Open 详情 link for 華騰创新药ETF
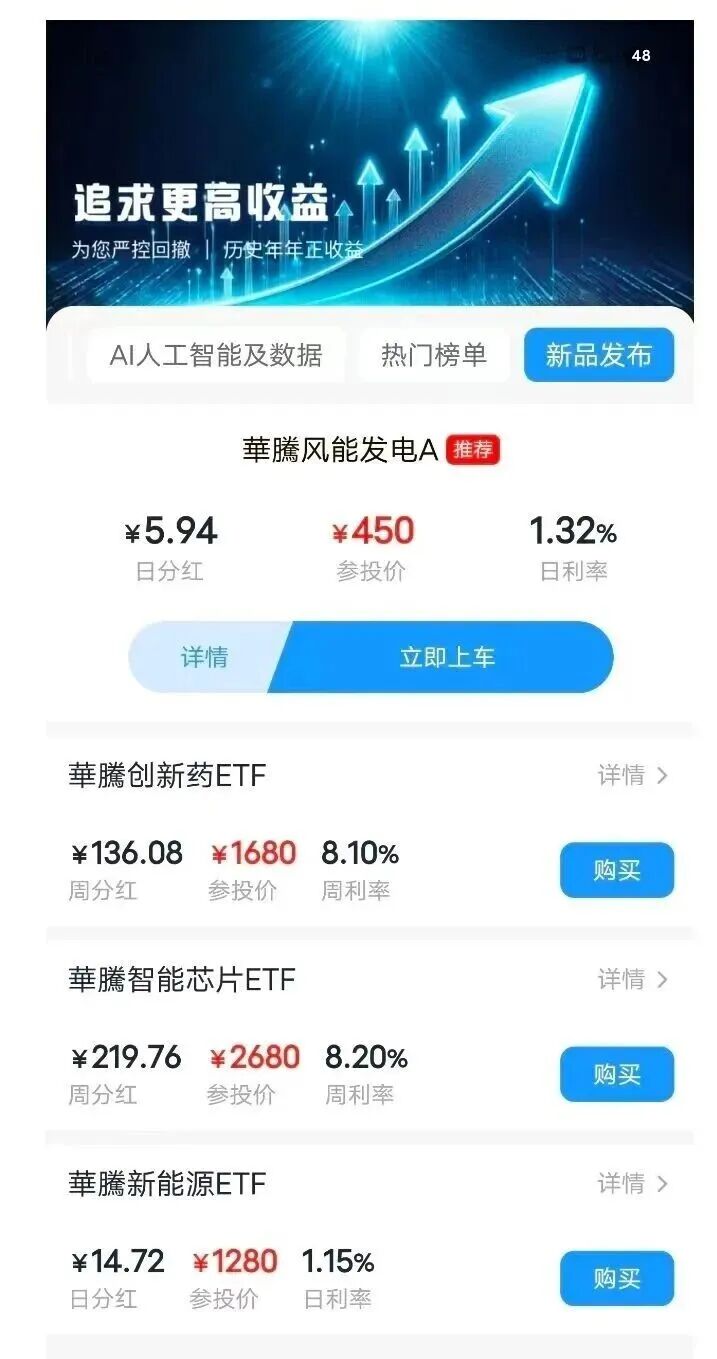 click(x=632, y=775)
